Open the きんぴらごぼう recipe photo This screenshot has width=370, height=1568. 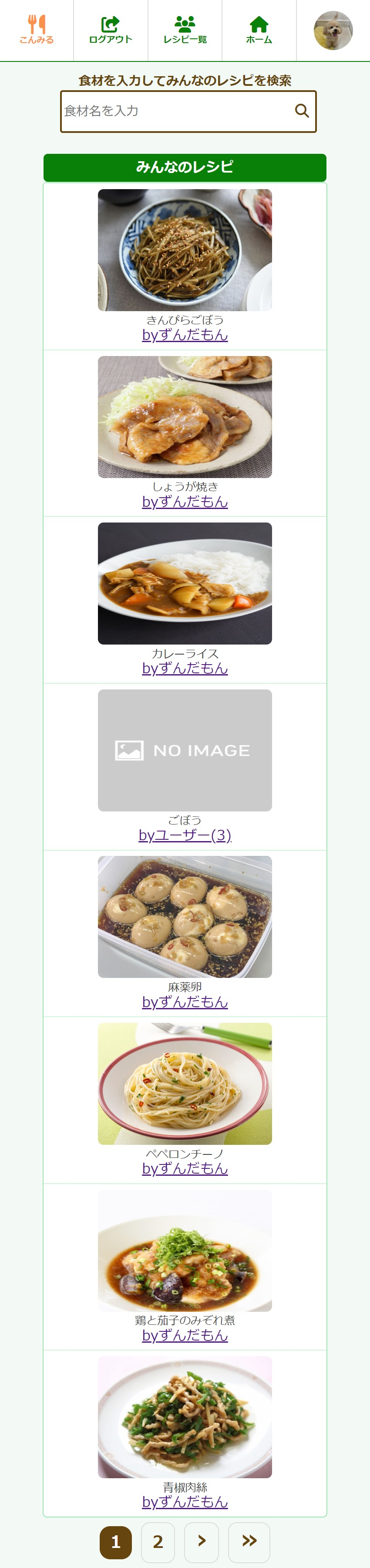185,250
